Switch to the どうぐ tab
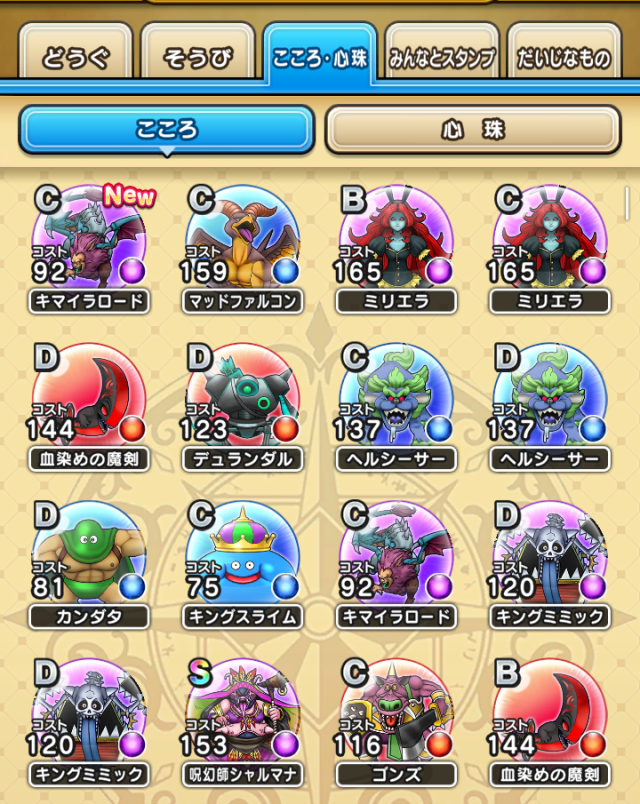 pyautogui.click(x=76, y=57)
